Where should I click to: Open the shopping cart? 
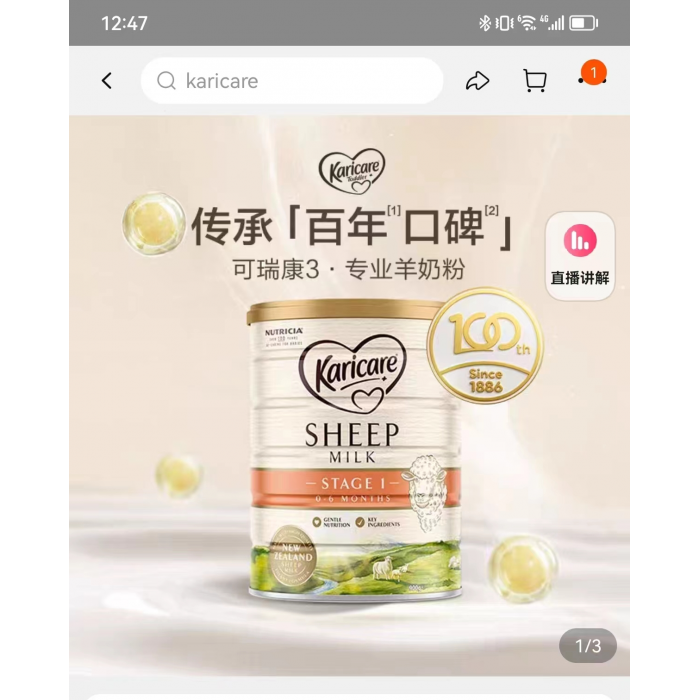tap(535, 81)
